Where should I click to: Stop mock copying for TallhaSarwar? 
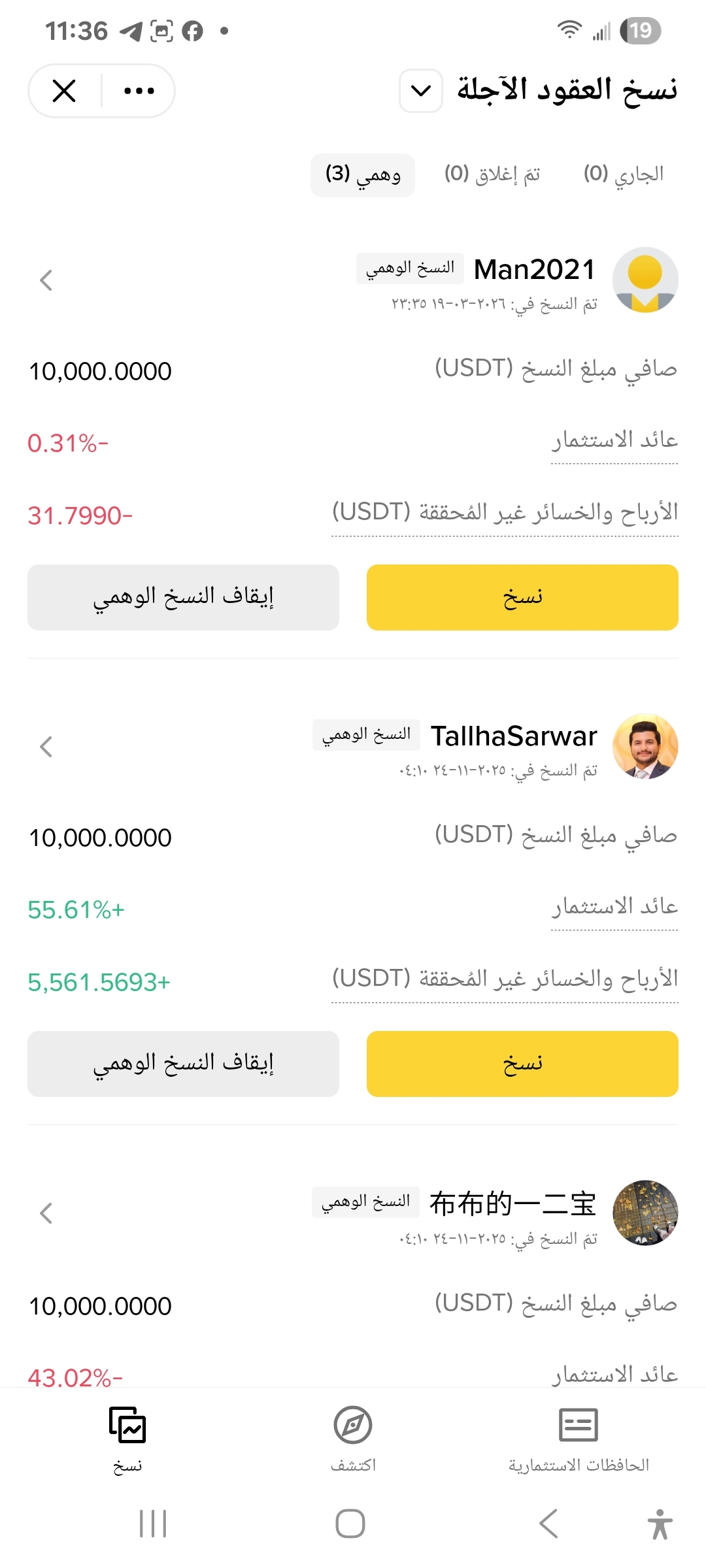(183, 1064)
